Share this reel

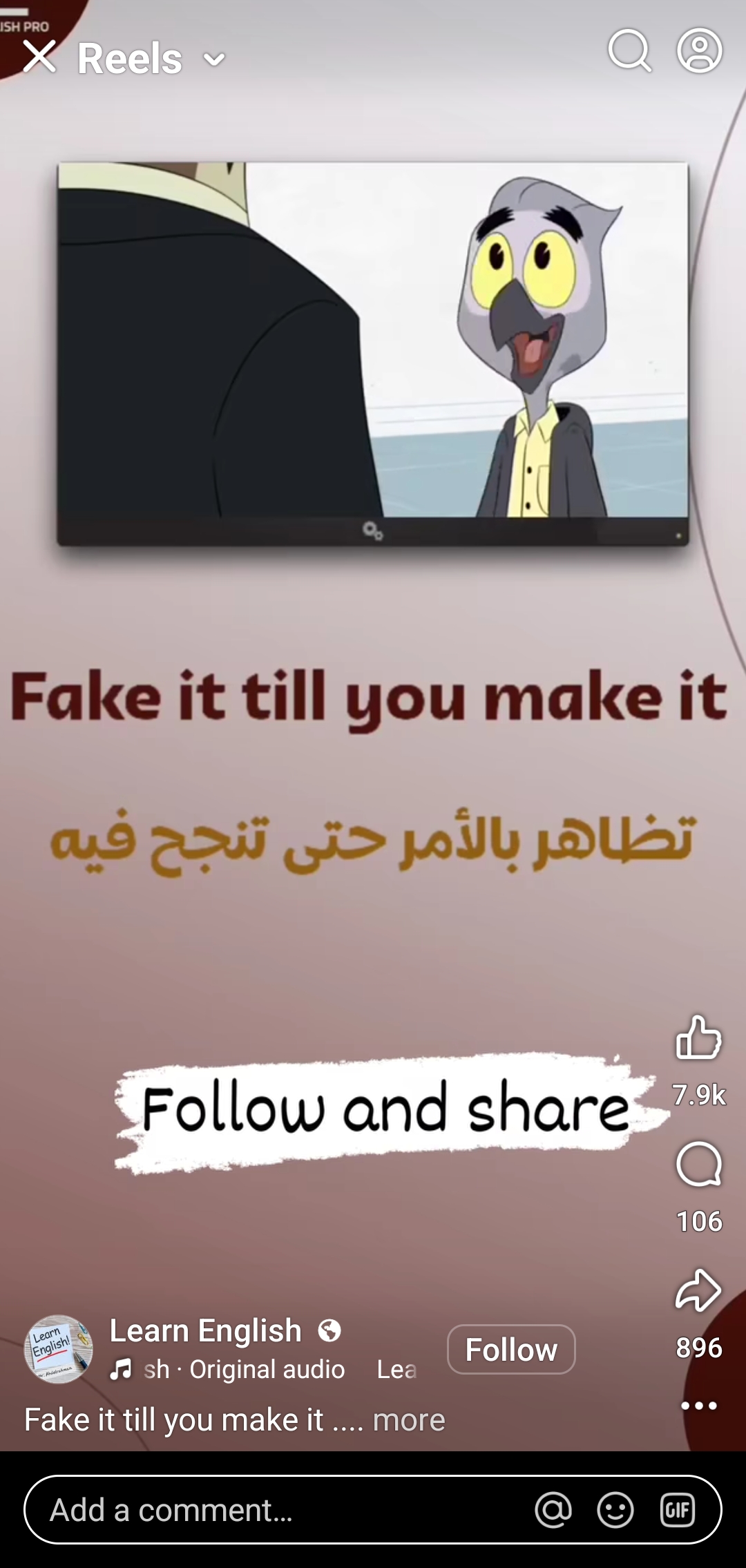(x=698, y=1290)
